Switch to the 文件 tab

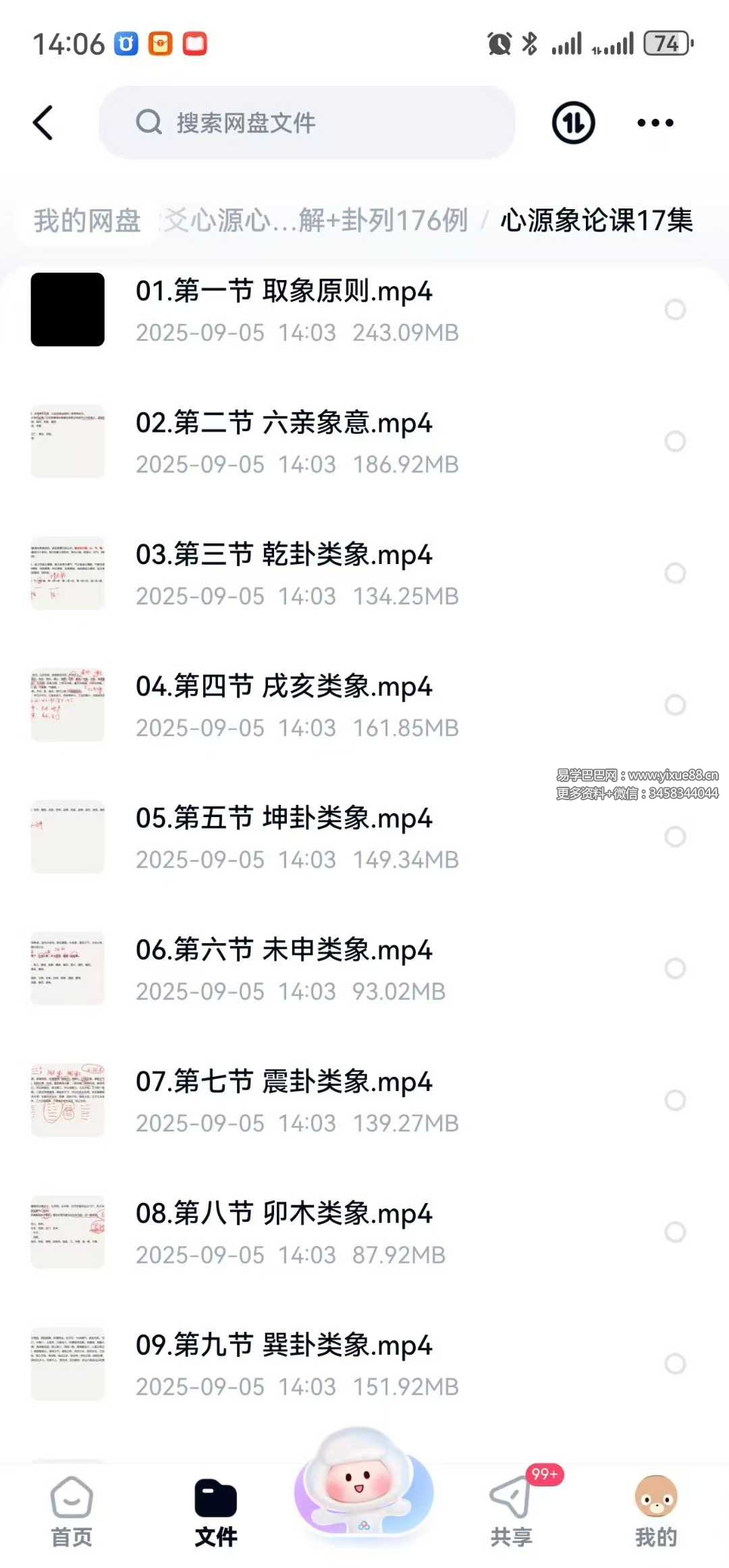click(216, 1511)
